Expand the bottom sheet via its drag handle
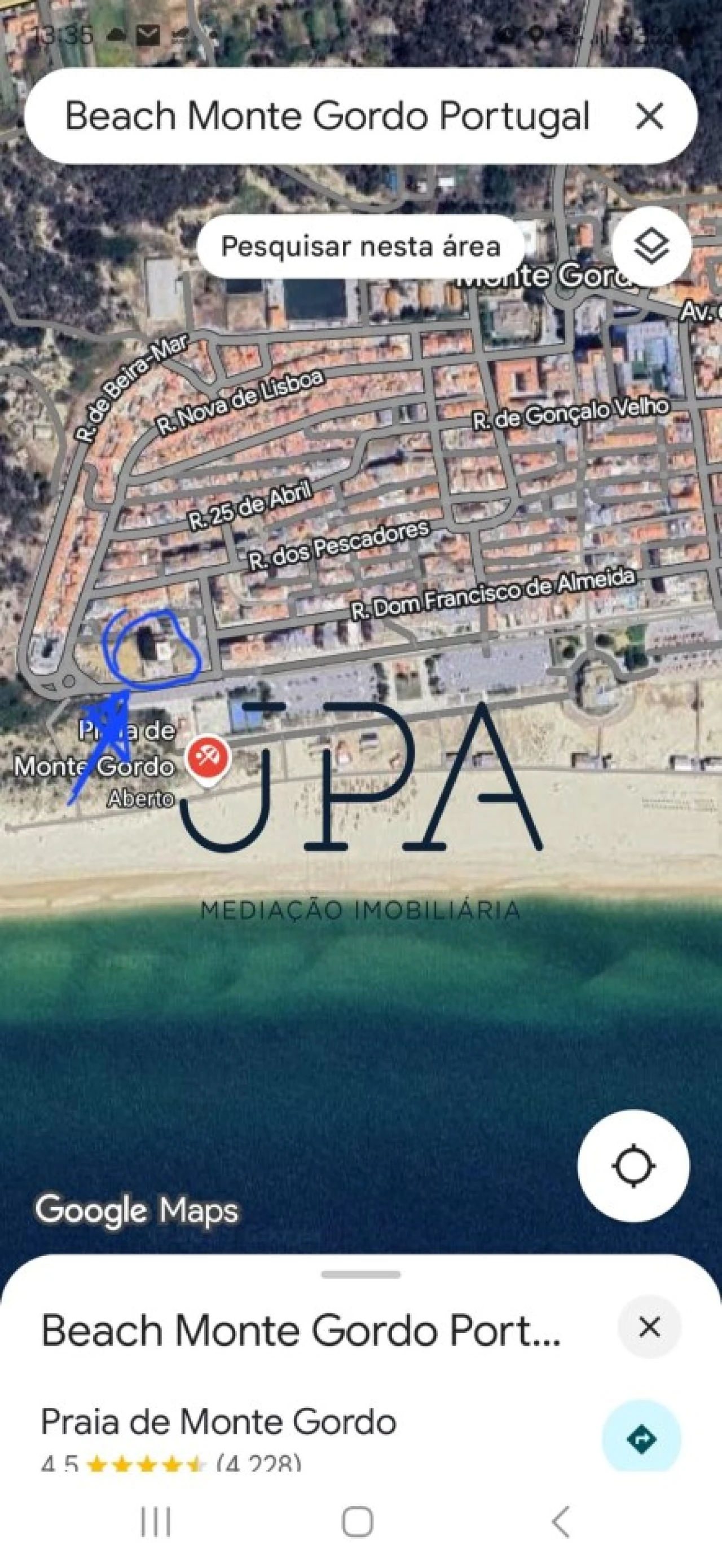Screen dimensions: 722x1568 (x=360, y=1274)
